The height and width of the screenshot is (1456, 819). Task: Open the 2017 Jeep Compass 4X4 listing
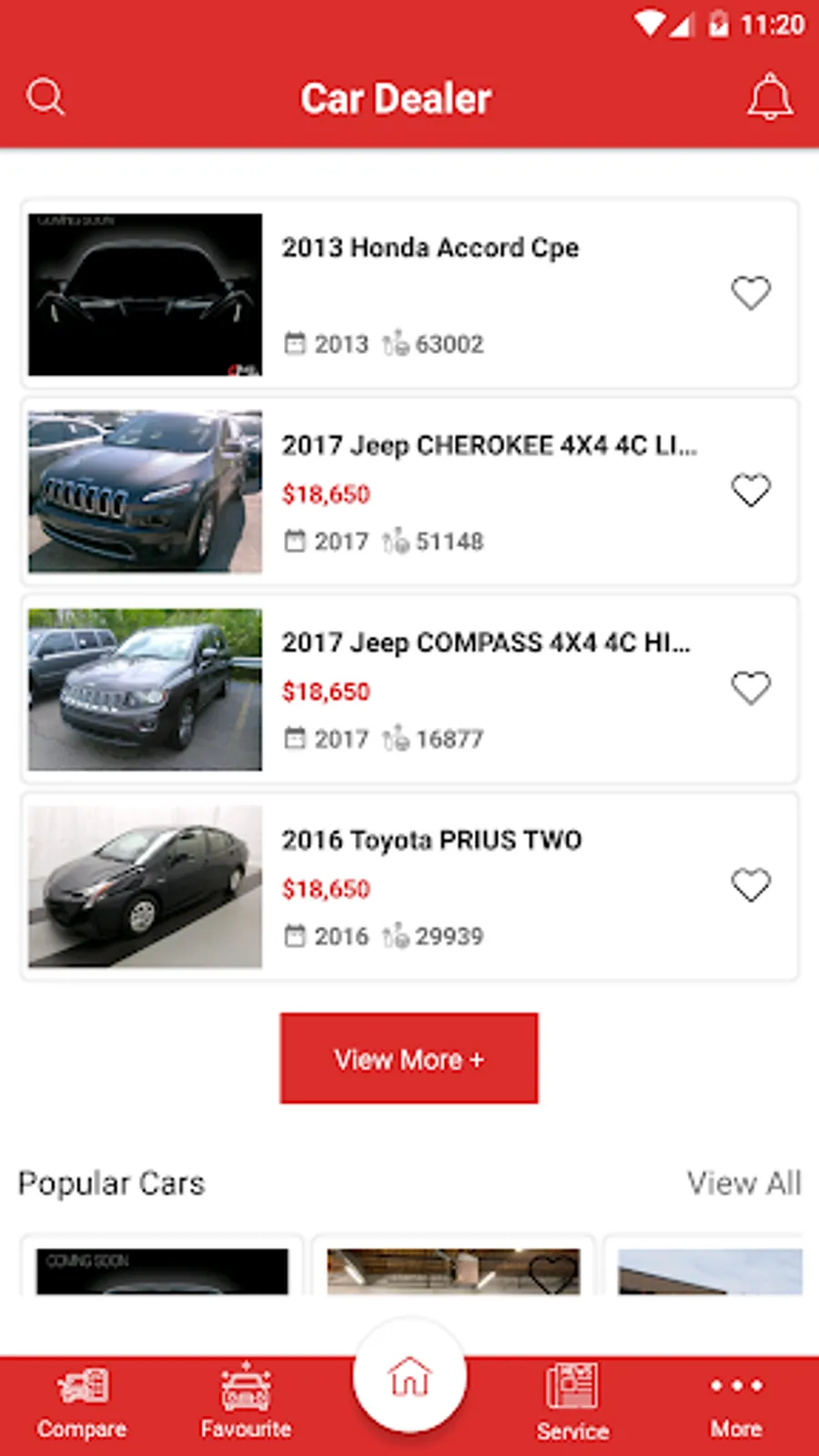tap(485, 643)
